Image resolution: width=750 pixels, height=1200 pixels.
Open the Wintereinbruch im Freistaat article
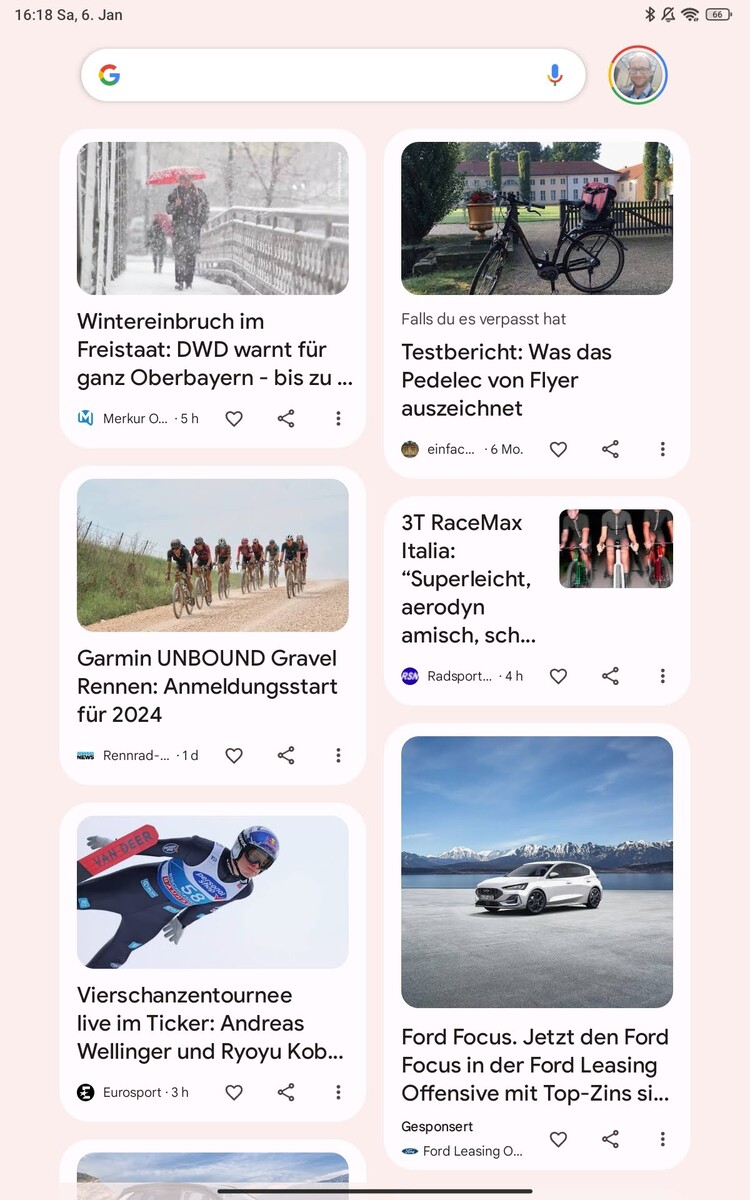214,349
